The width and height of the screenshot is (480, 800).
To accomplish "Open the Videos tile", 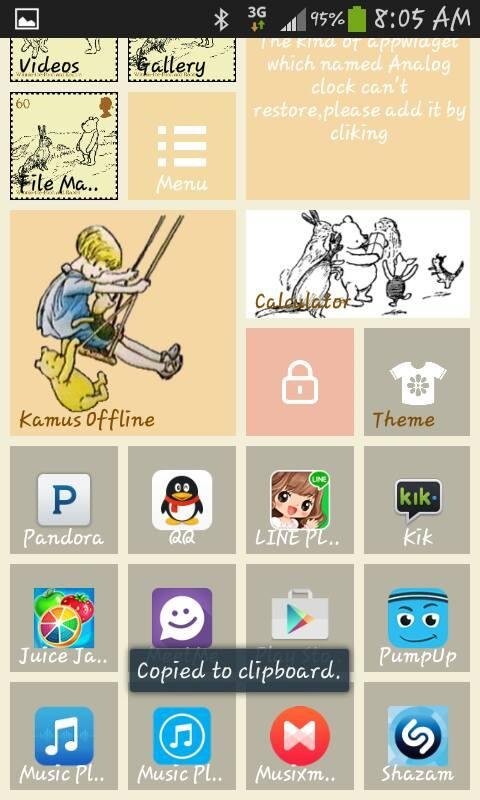I will pyautogui.click(x=64, y=60).
